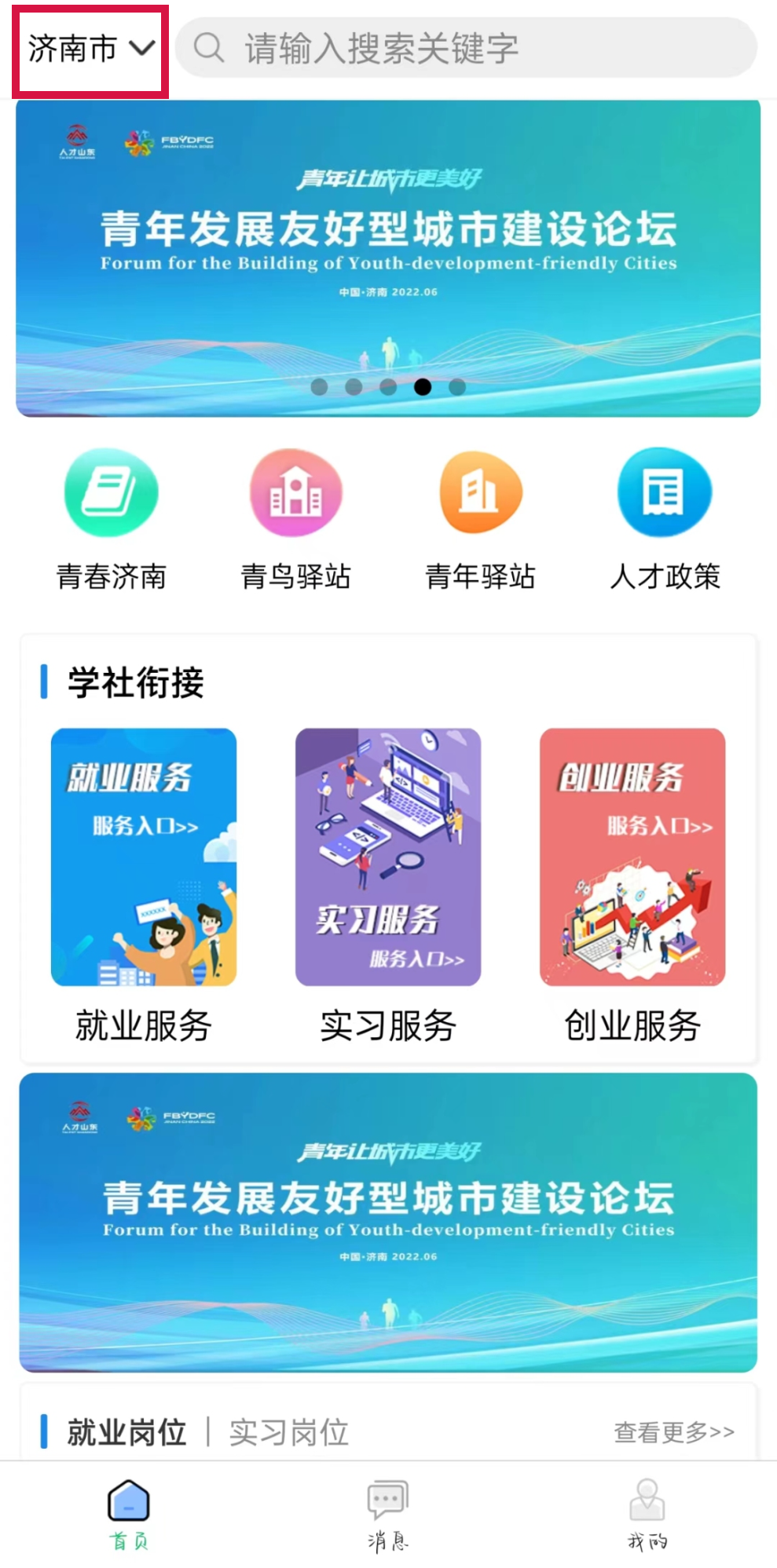The width and height of the screenshot is (777, 1568).
Task: Switch to the 就业岗位 tab
Action: coord(126,1432)
